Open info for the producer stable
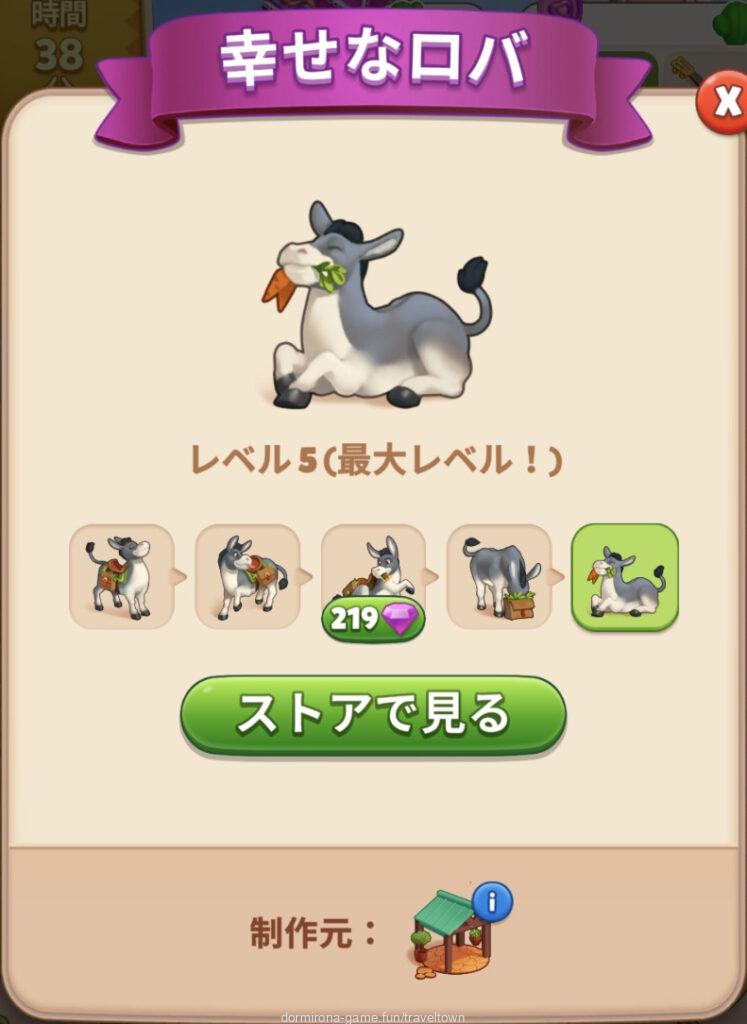The height and width of the screenshot is (1024, 747). (x=491, y=902)
